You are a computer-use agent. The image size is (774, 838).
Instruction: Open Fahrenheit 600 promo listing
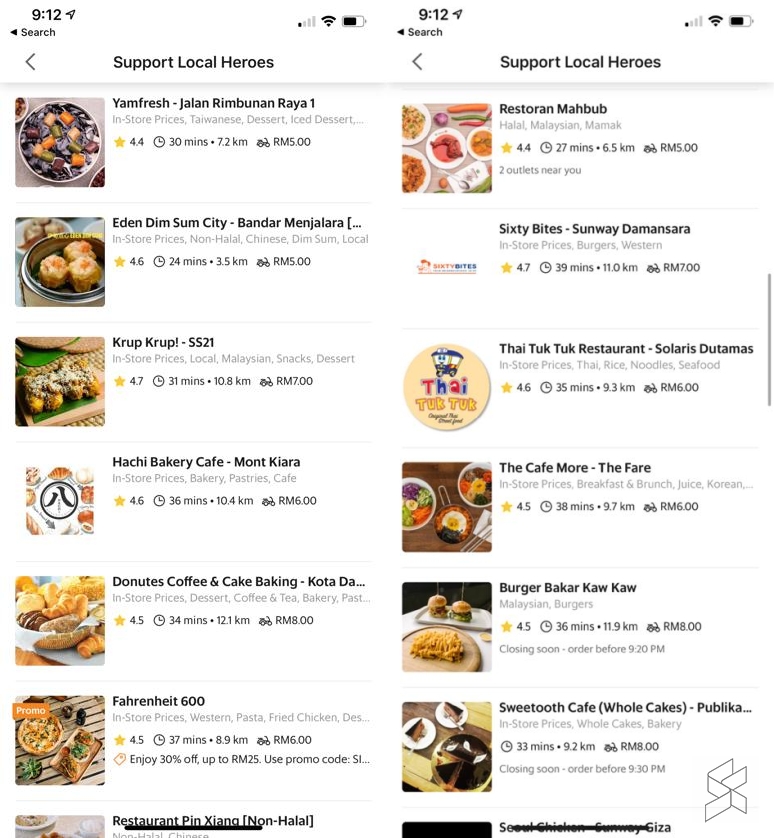tap(158, 702)
